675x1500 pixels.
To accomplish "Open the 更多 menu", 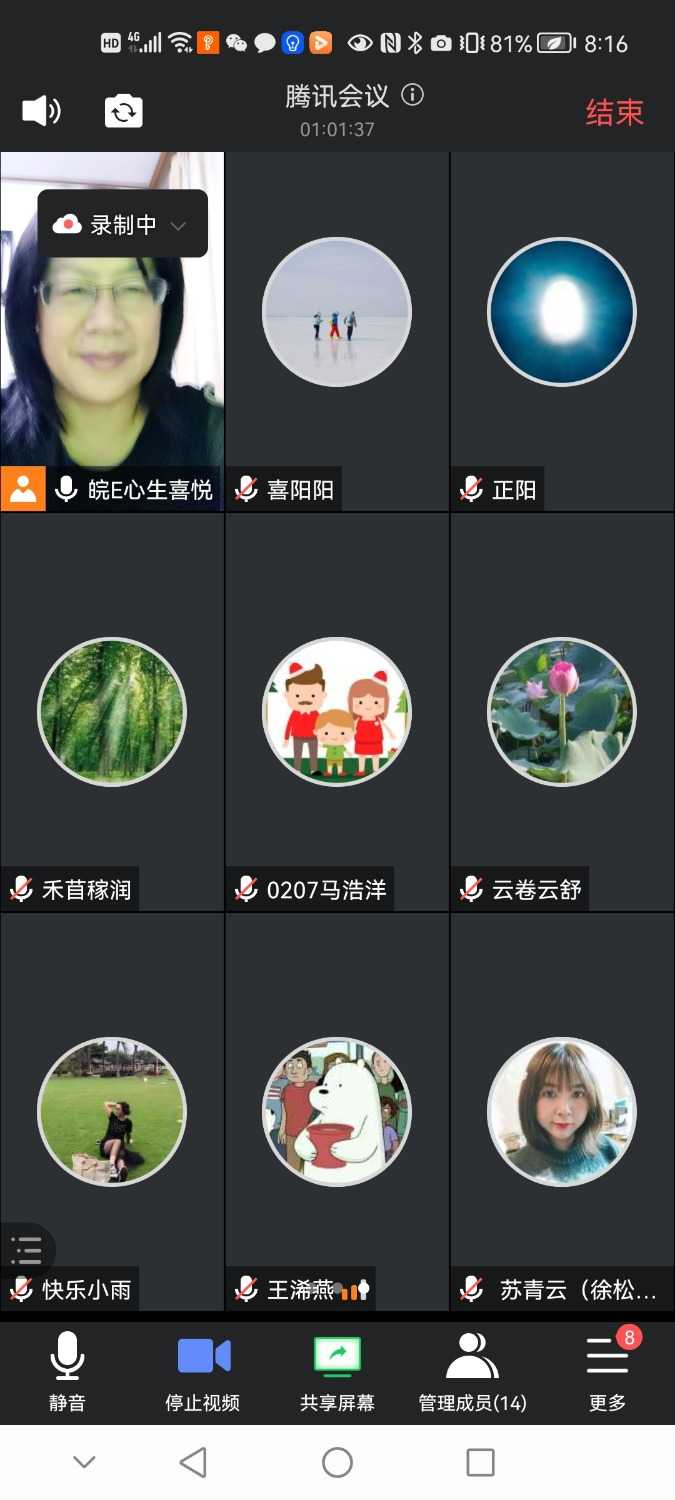I will 607,1370.
